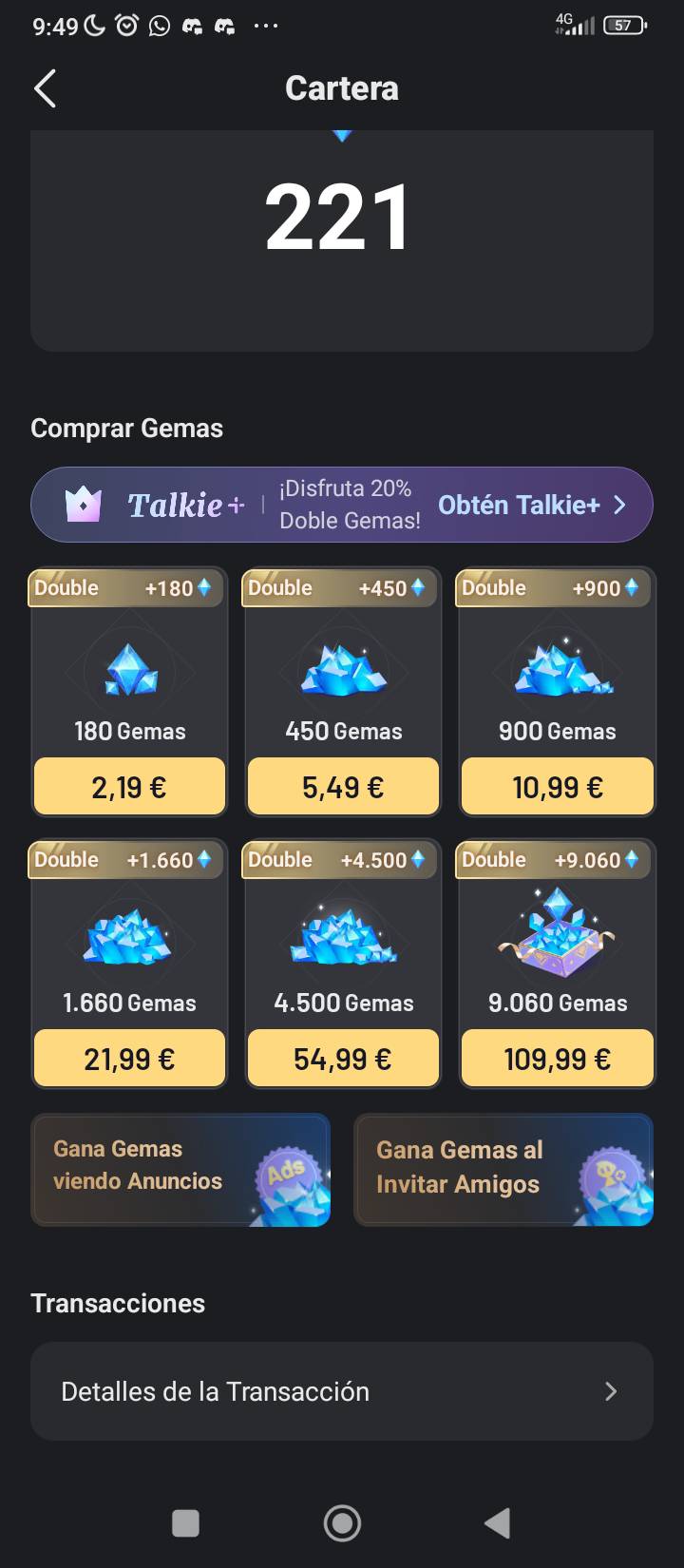
Task: Open Gana Gemas al Invitar Amigos
Action: click(503, 1170)
